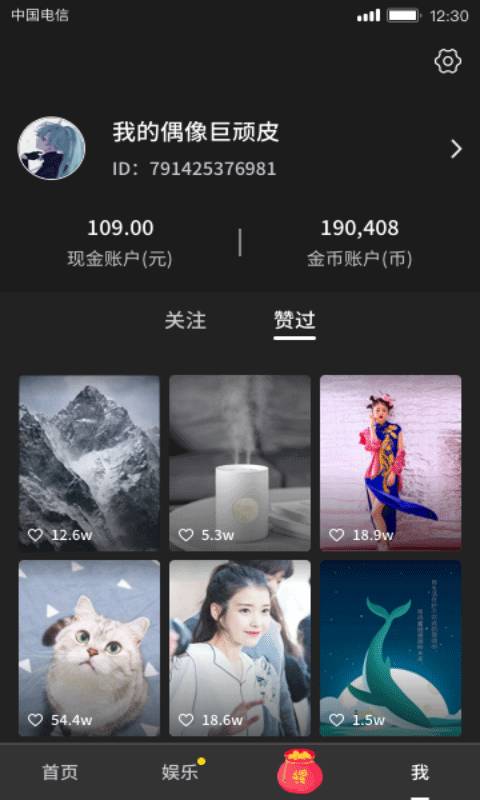Switch to the 关注 tab

(x=185, y=320)
